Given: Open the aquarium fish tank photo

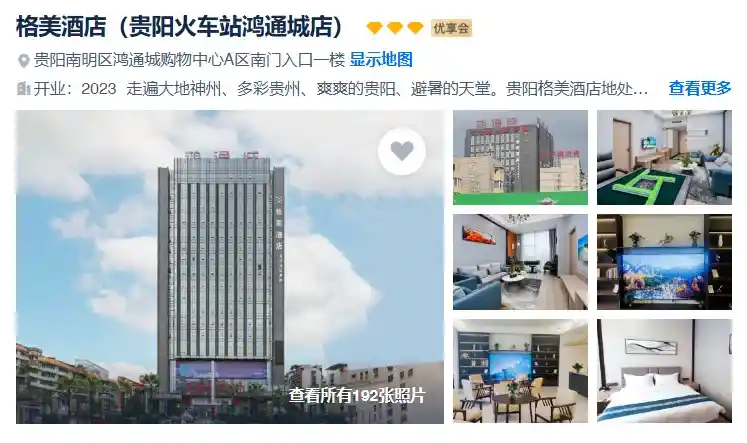Looking at the screenshot, I should click(664, 262).
